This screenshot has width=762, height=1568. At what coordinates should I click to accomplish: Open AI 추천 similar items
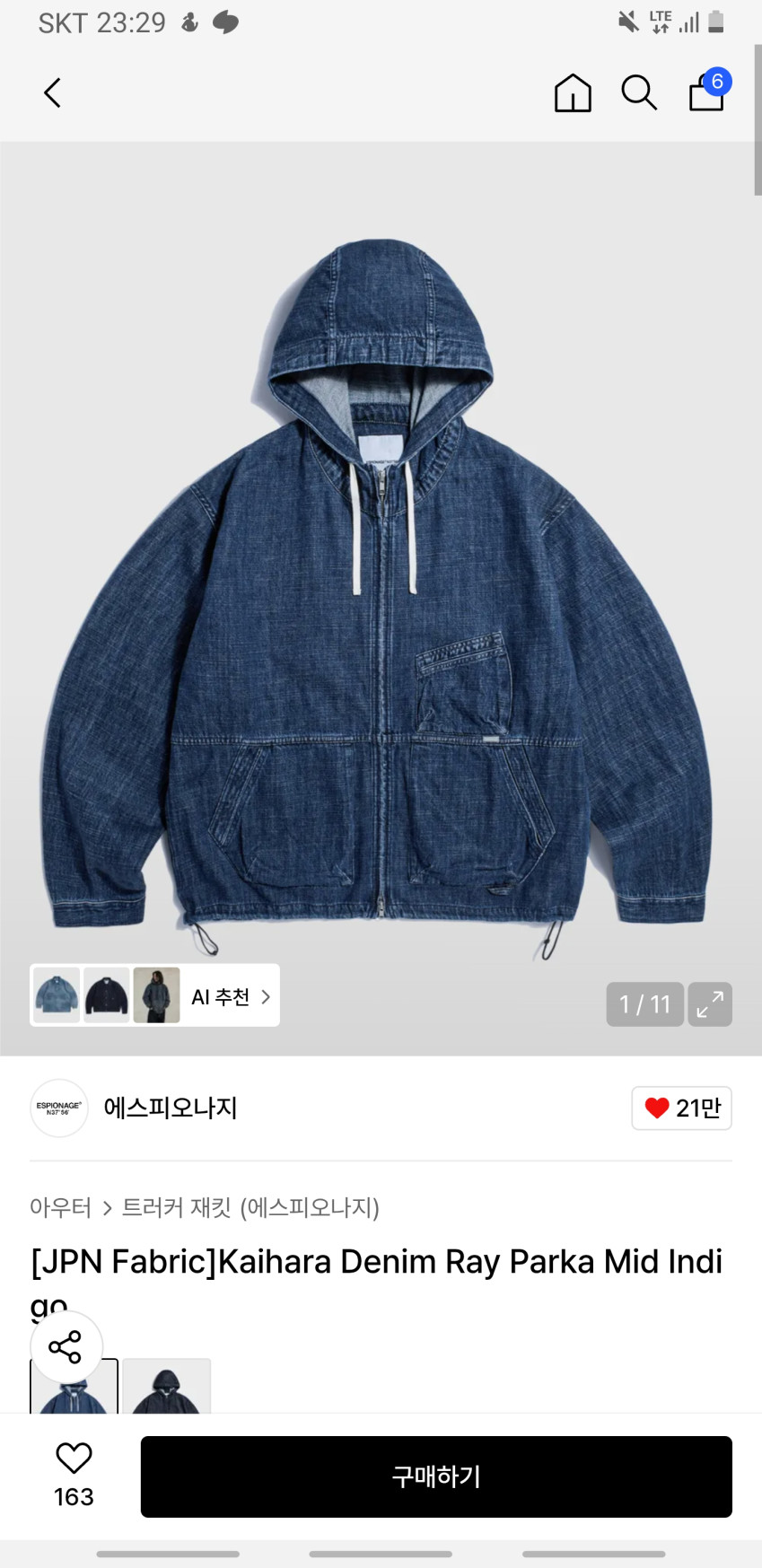point(229,996)
